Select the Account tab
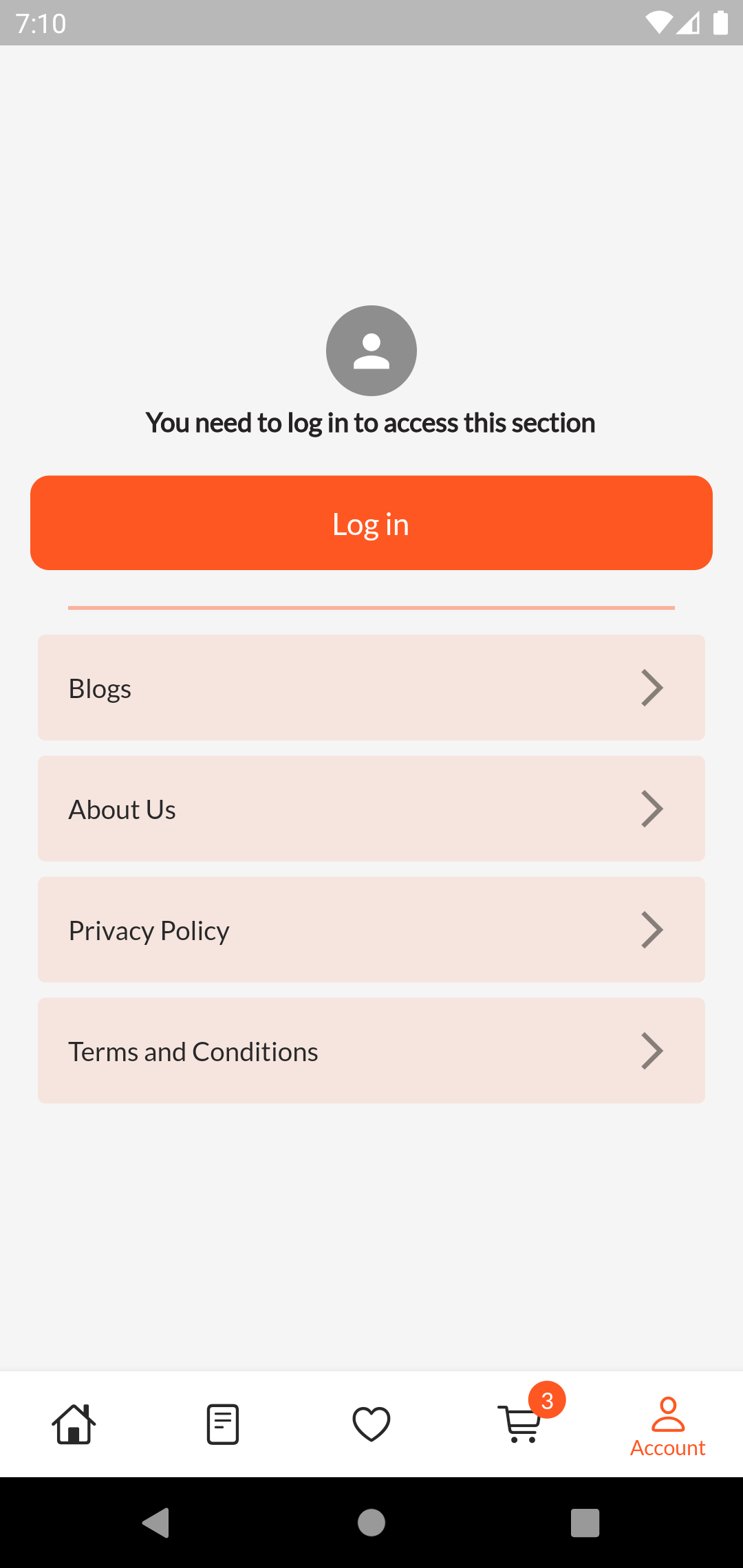The image size is (743, 1568). (668, 1425)
